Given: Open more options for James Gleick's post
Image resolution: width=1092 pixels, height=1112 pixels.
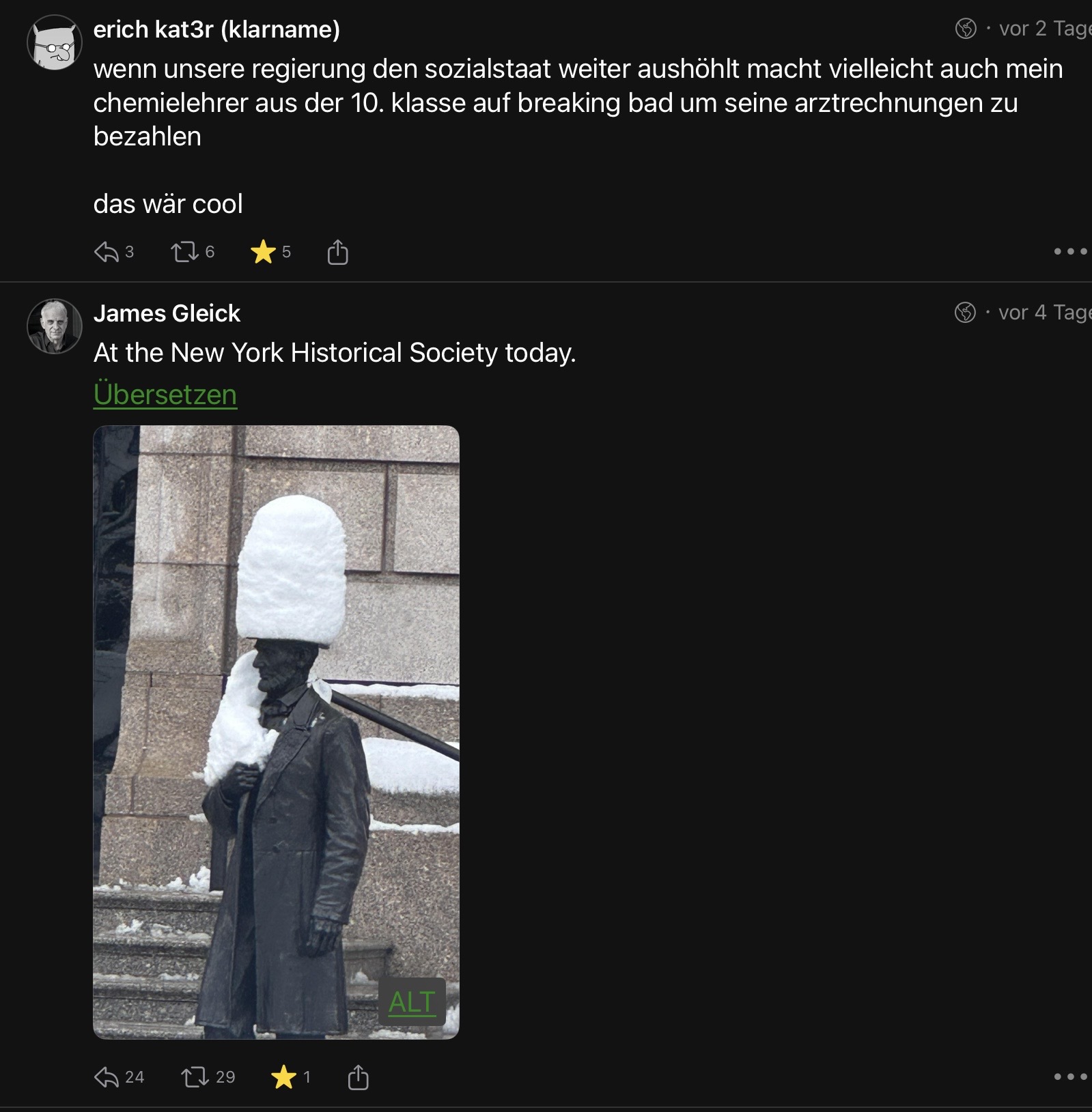Looking at the screenshot, I should (x=1069, y=1077).
